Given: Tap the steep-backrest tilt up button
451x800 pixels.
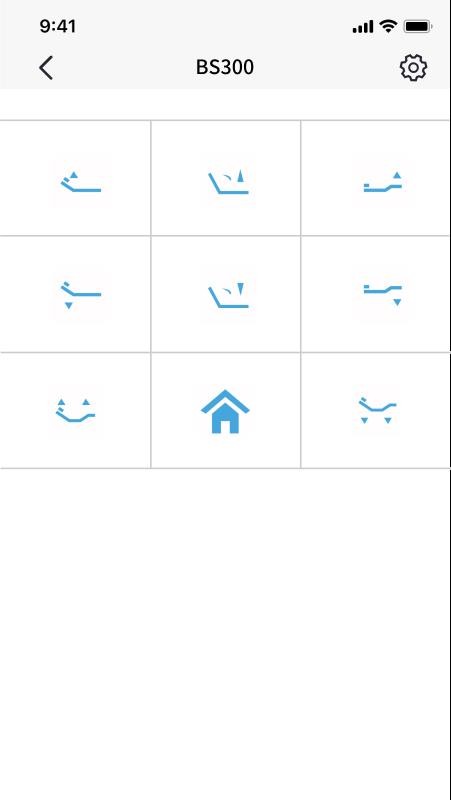Looking at the screenshot, I should coord(228,183).
